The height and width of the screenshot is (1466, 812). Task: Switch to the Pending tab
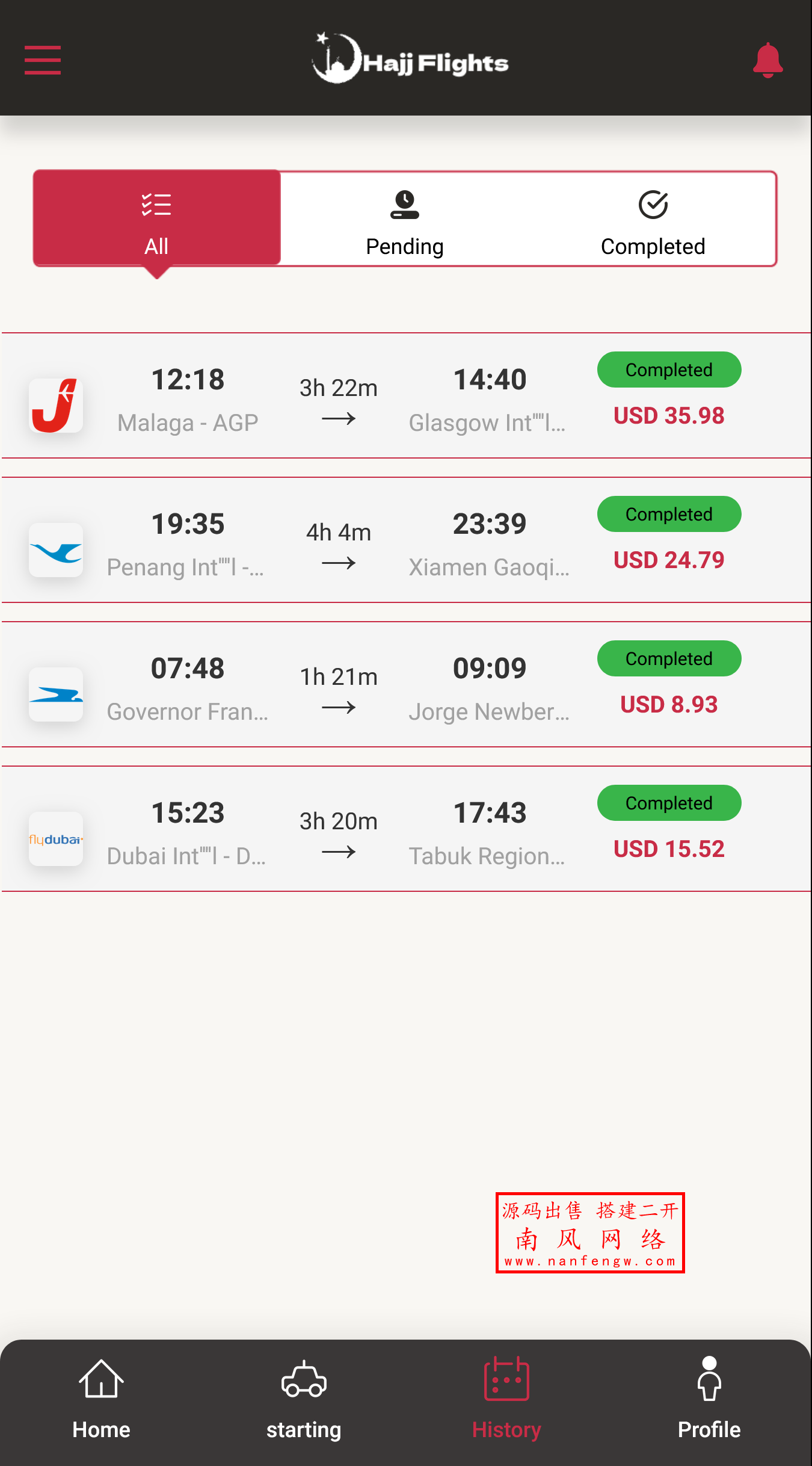(x=404, y=220)
